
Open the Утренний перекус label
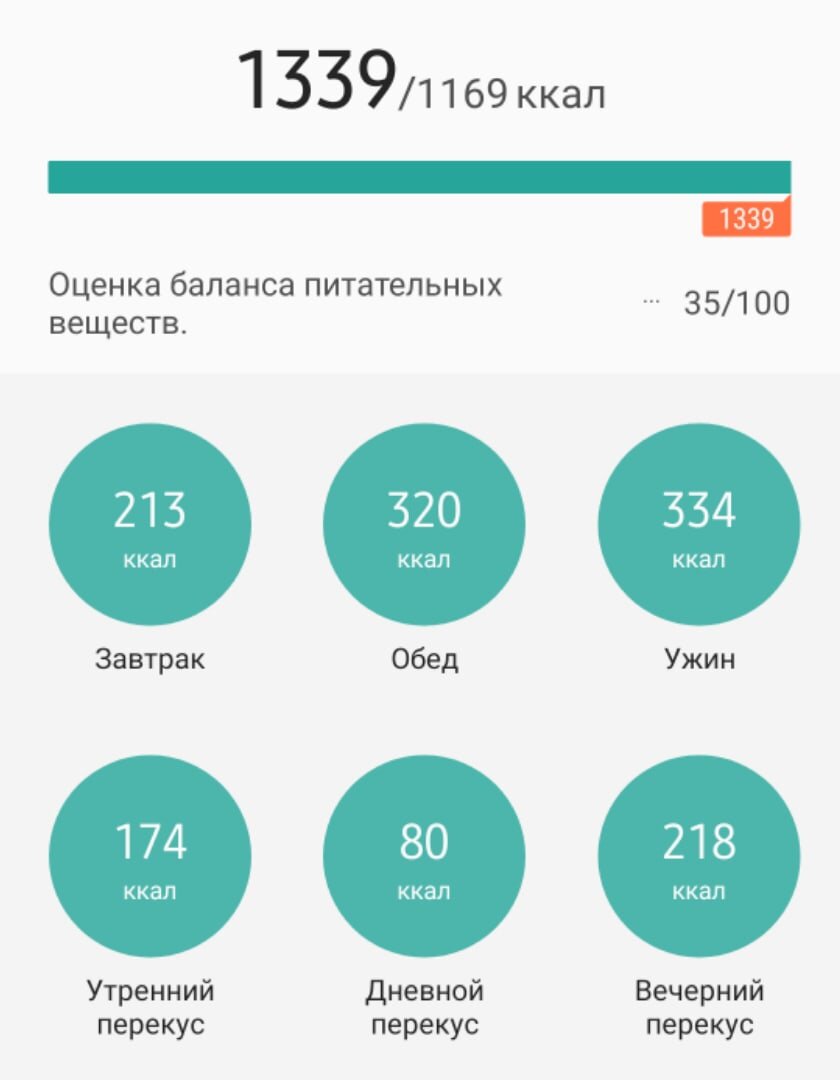pyautogui.click(x=153, y=1005)
